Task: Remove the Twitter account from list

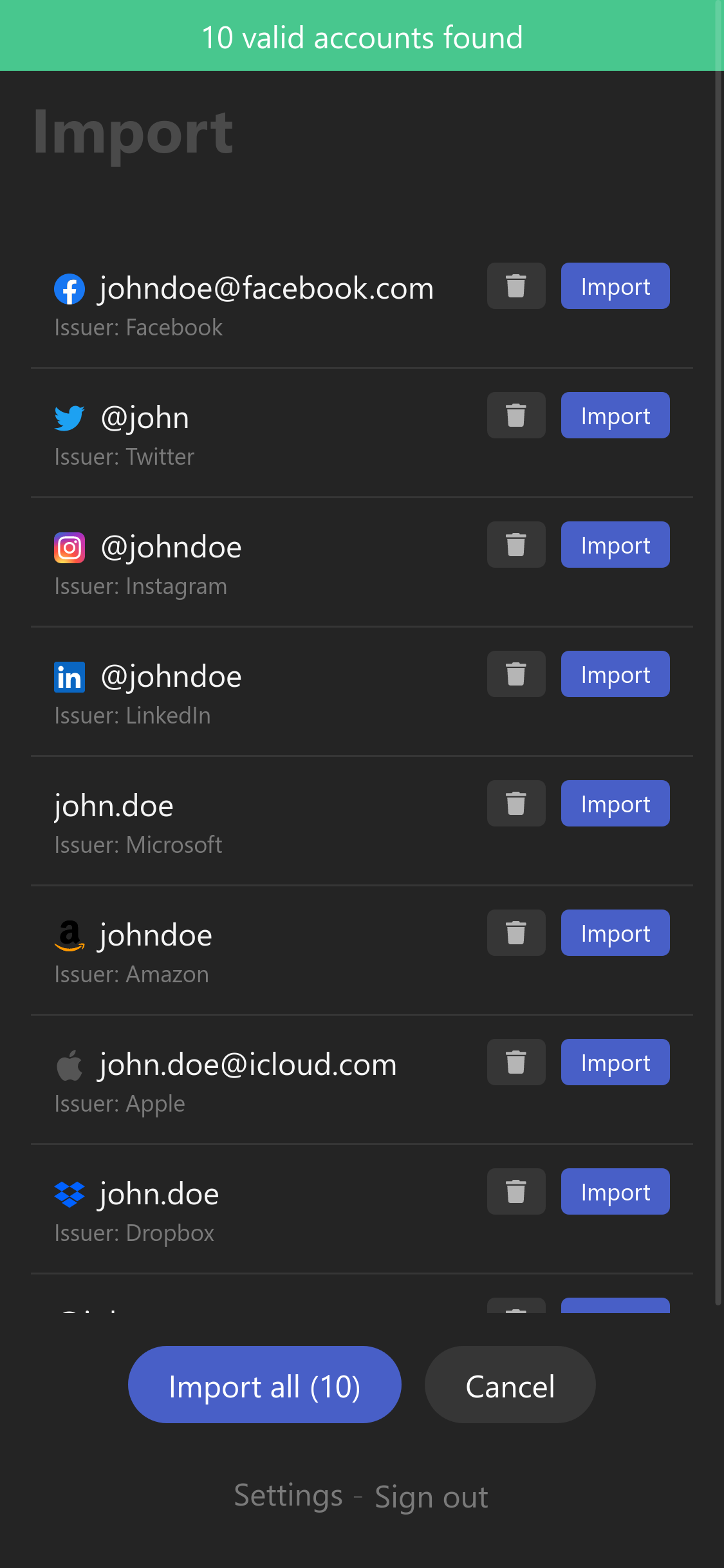Action: [x=515, y=415]
